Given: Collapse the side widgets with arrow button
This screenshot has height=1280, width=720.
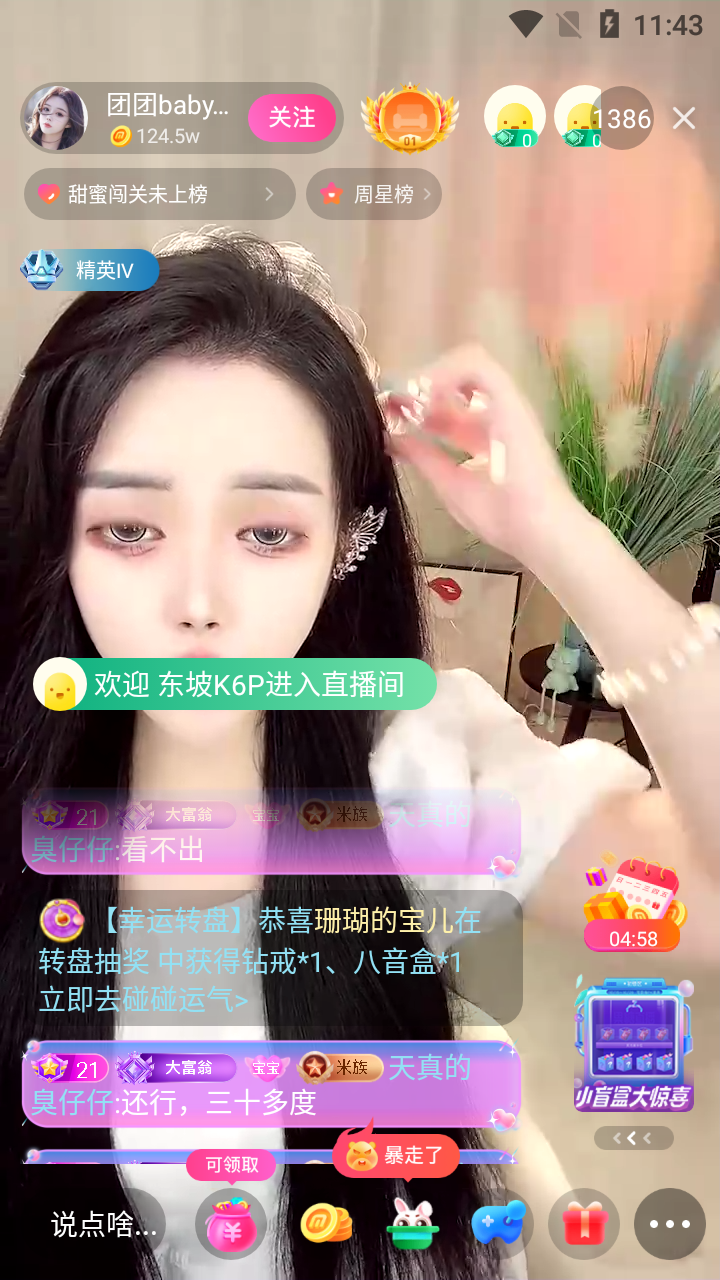Looking at the screenshot, I should 633,1138.
